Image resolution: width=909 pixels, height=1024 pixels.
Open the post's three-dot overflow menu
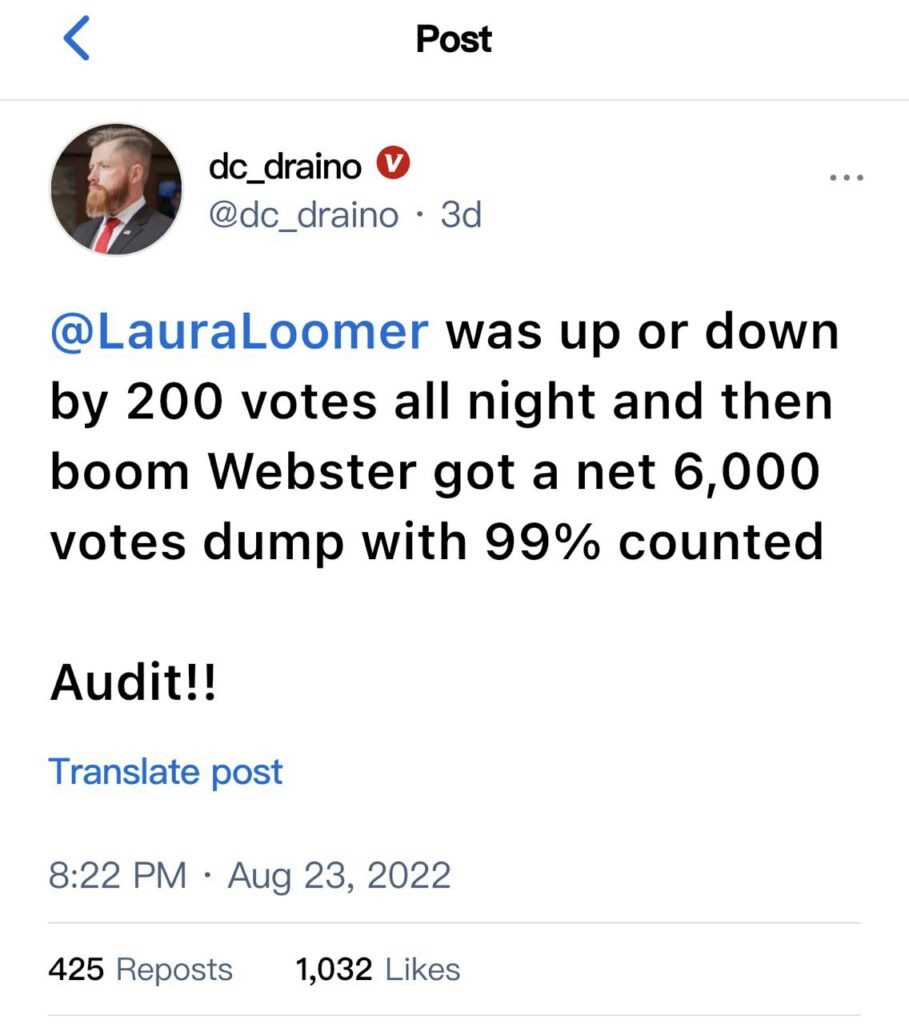tap(846, 178)
